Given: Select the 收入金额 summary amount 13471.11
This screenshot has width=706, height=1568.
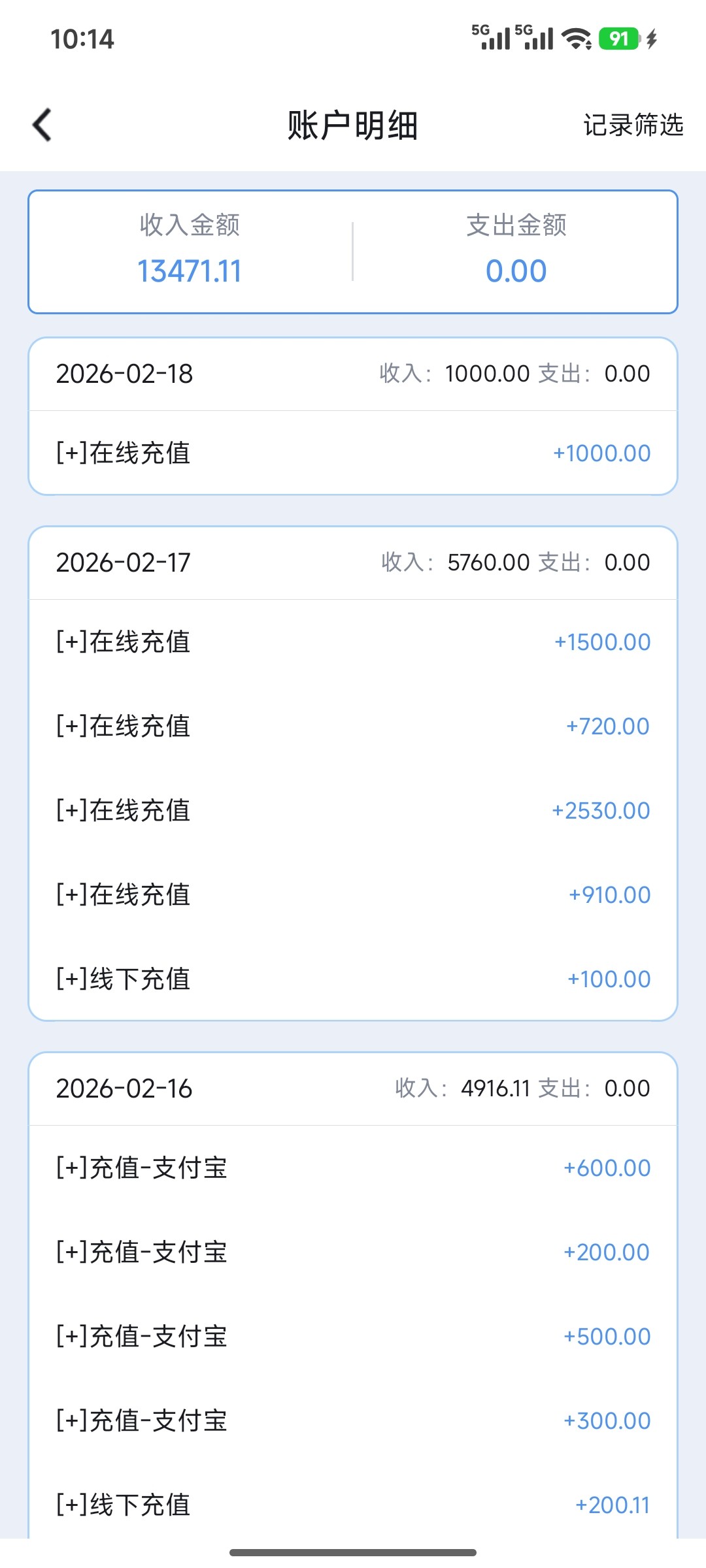Looking at the screenshot, I should point(190,270).
